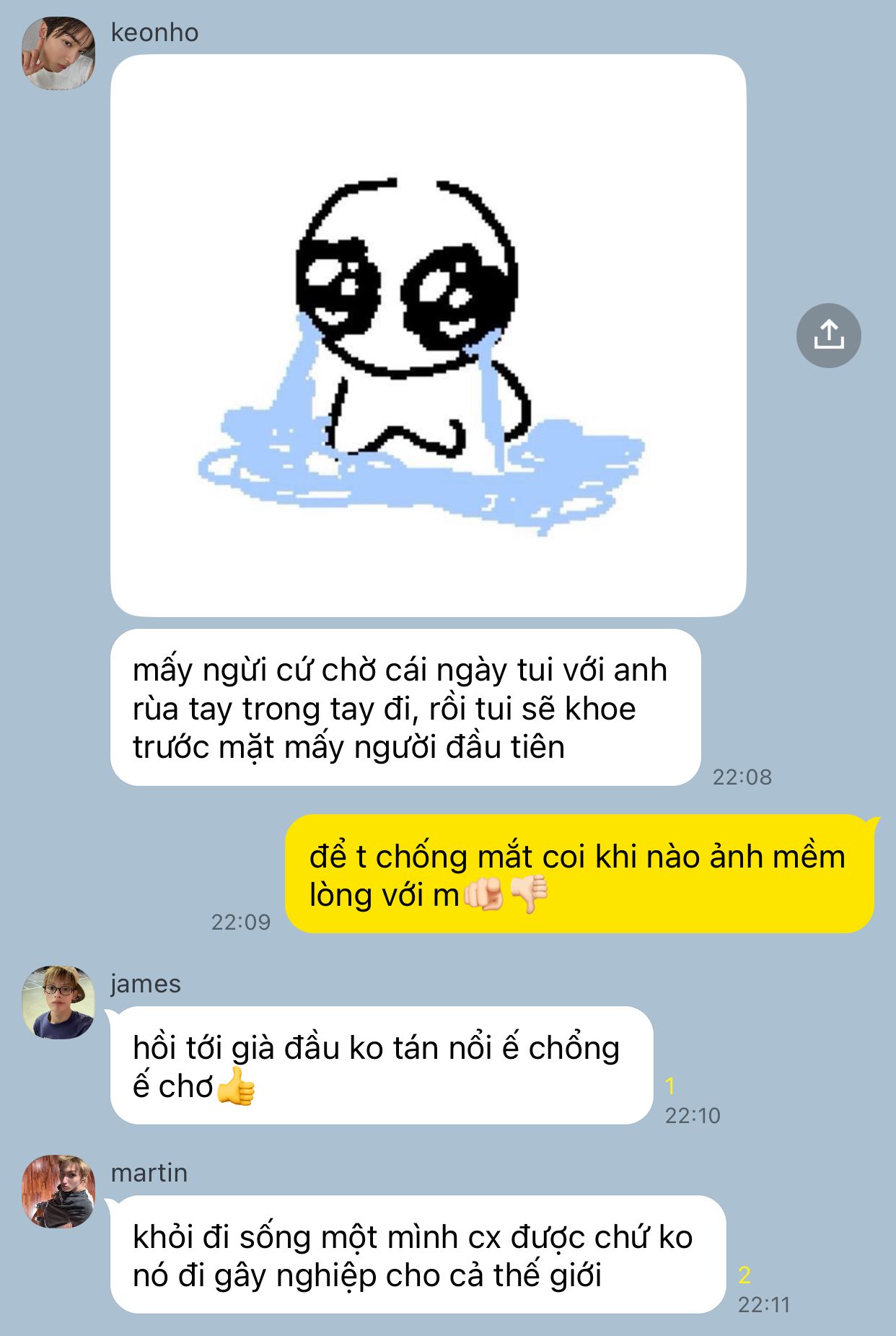Open keonho's profile picture
The width and height of the screenshot is (896, 1336).
pos(58,53)
